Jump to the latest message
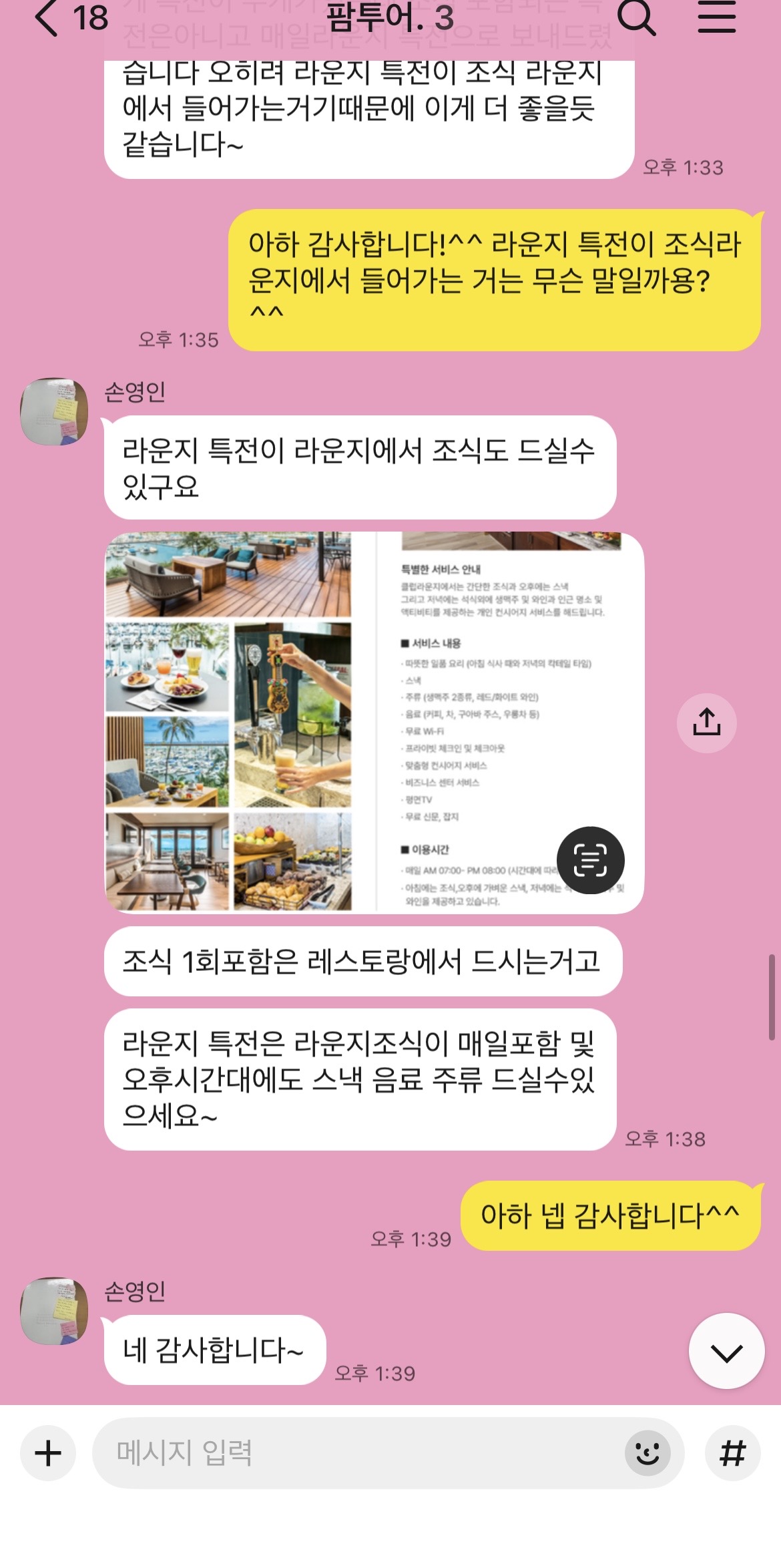 tap(726, 1352)
